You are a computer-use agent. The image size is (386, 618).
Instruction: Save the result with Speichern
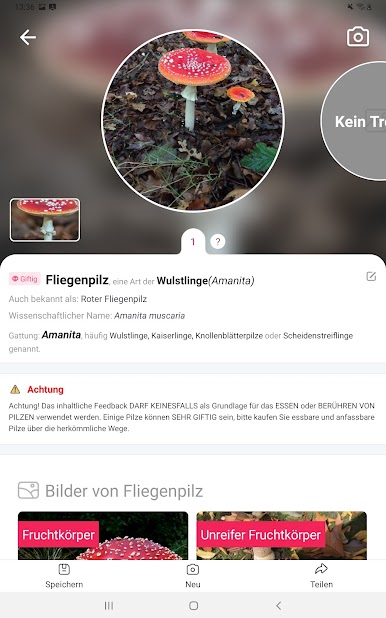click(64, 576)
